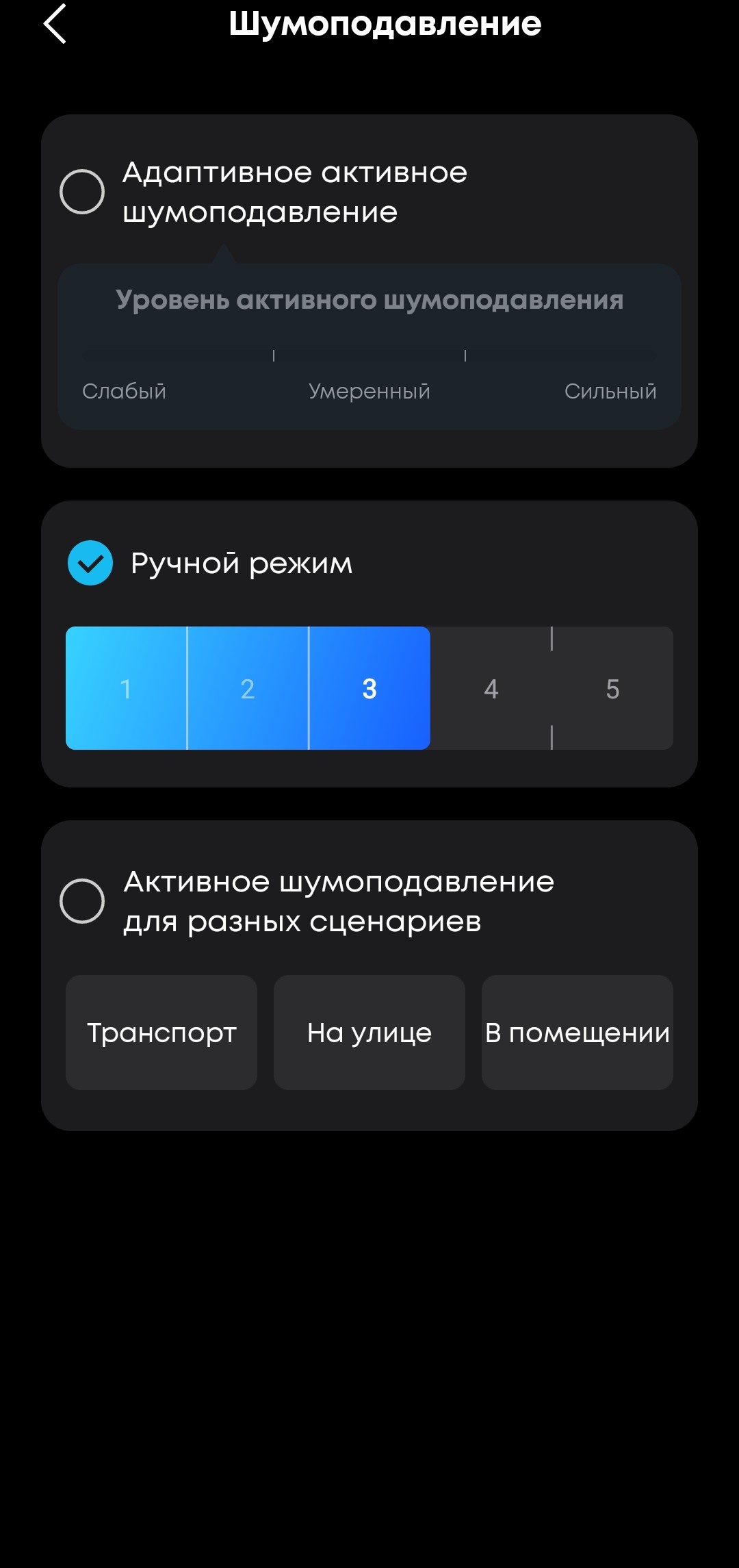Image resolution: width=739 pixels, height=1568 pixels.
Task: Go back from the Шумоподавление screen
Action: [x=55, y=24]
